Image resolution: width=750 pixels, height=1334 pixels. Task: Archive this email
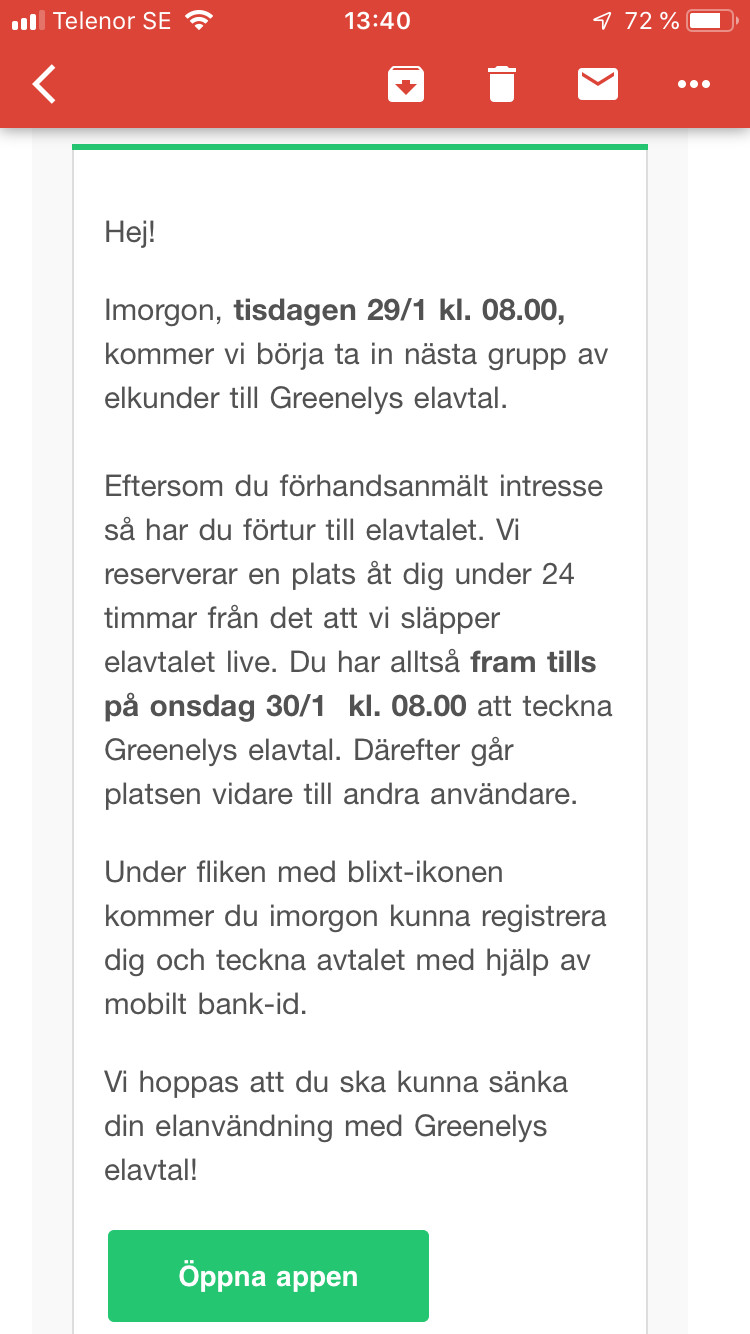point(406,85)
